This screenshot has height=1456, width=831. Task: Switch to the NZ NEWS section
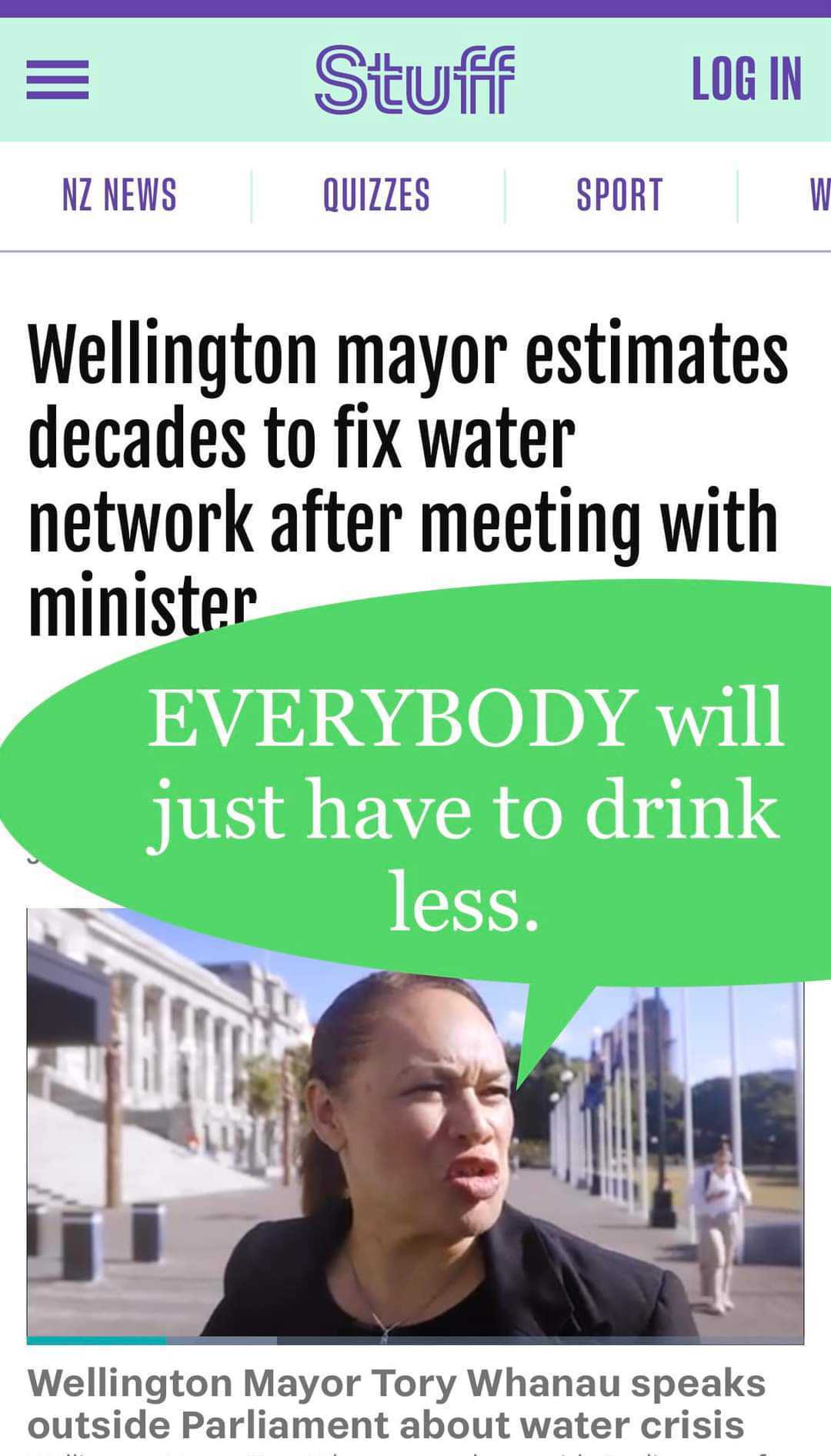coord(119,195)
